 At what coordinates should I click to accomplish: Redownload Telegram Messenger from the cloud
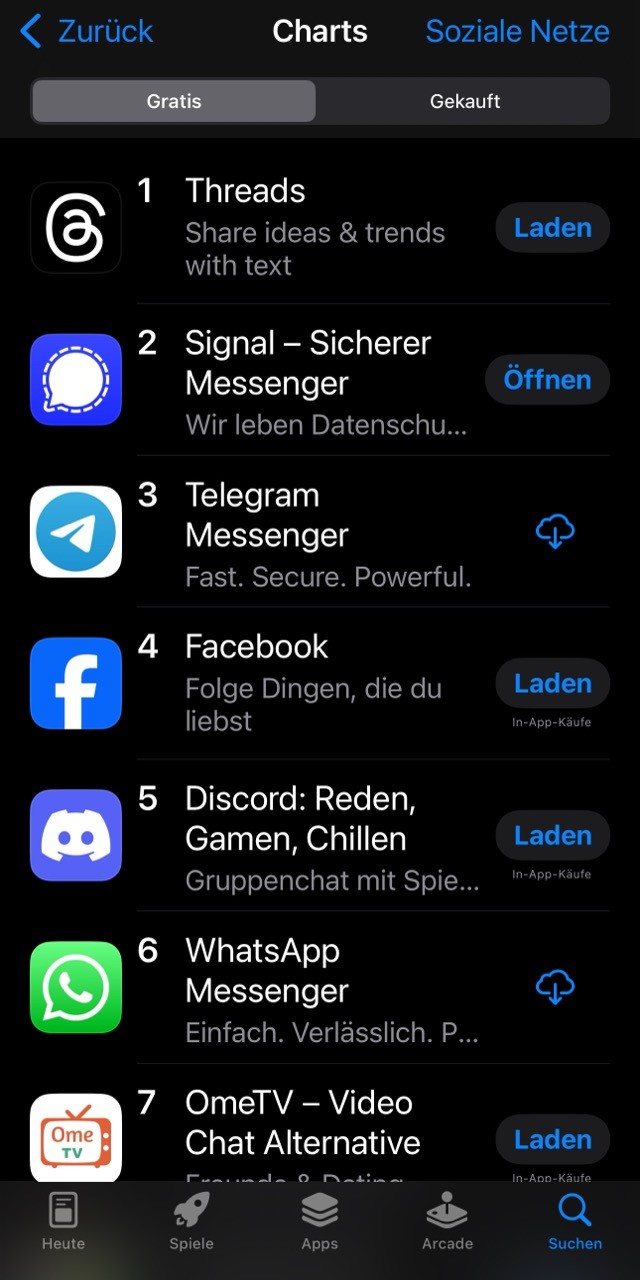pyautogui.click(x=555, y=532)
